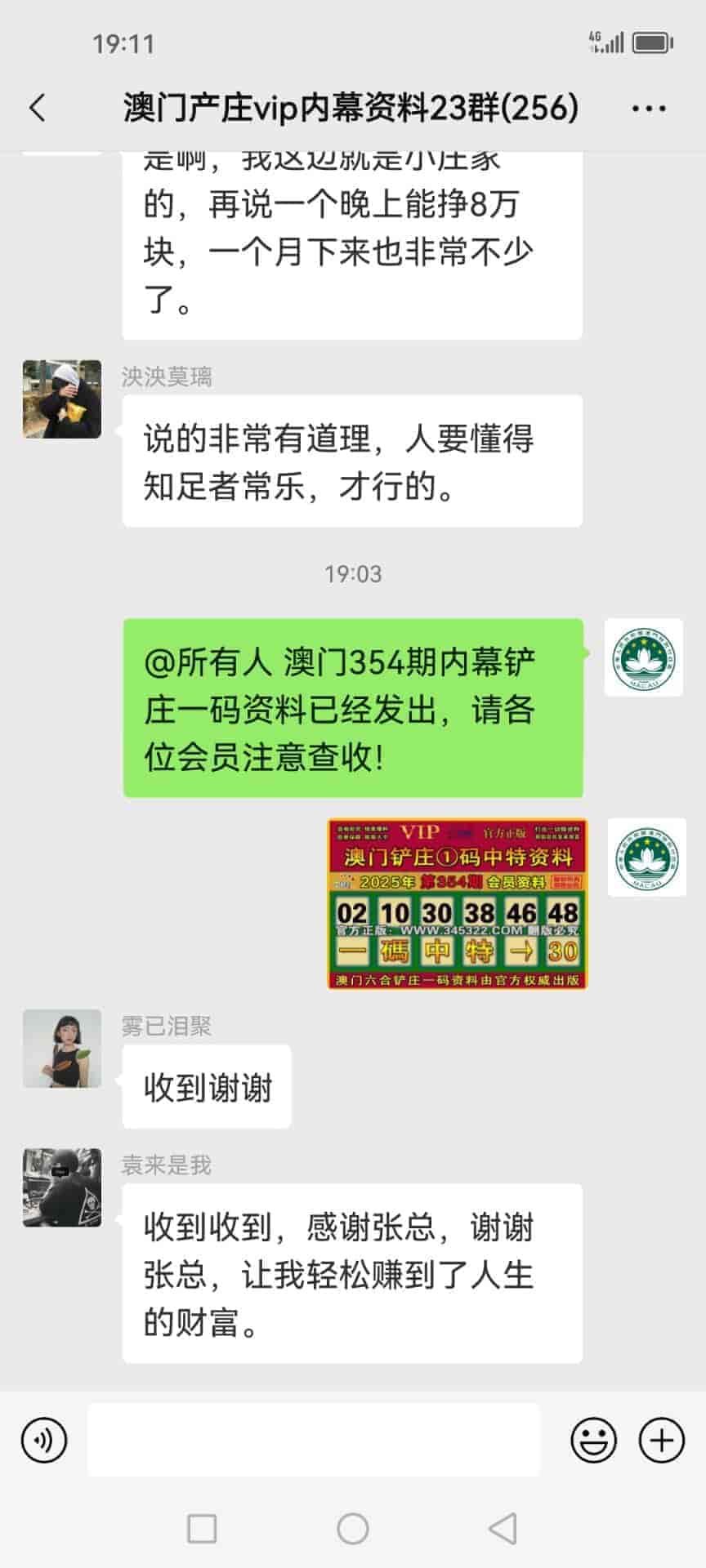Focus the message text field
Screen dimensions: 706x1568
point(314,1440)
